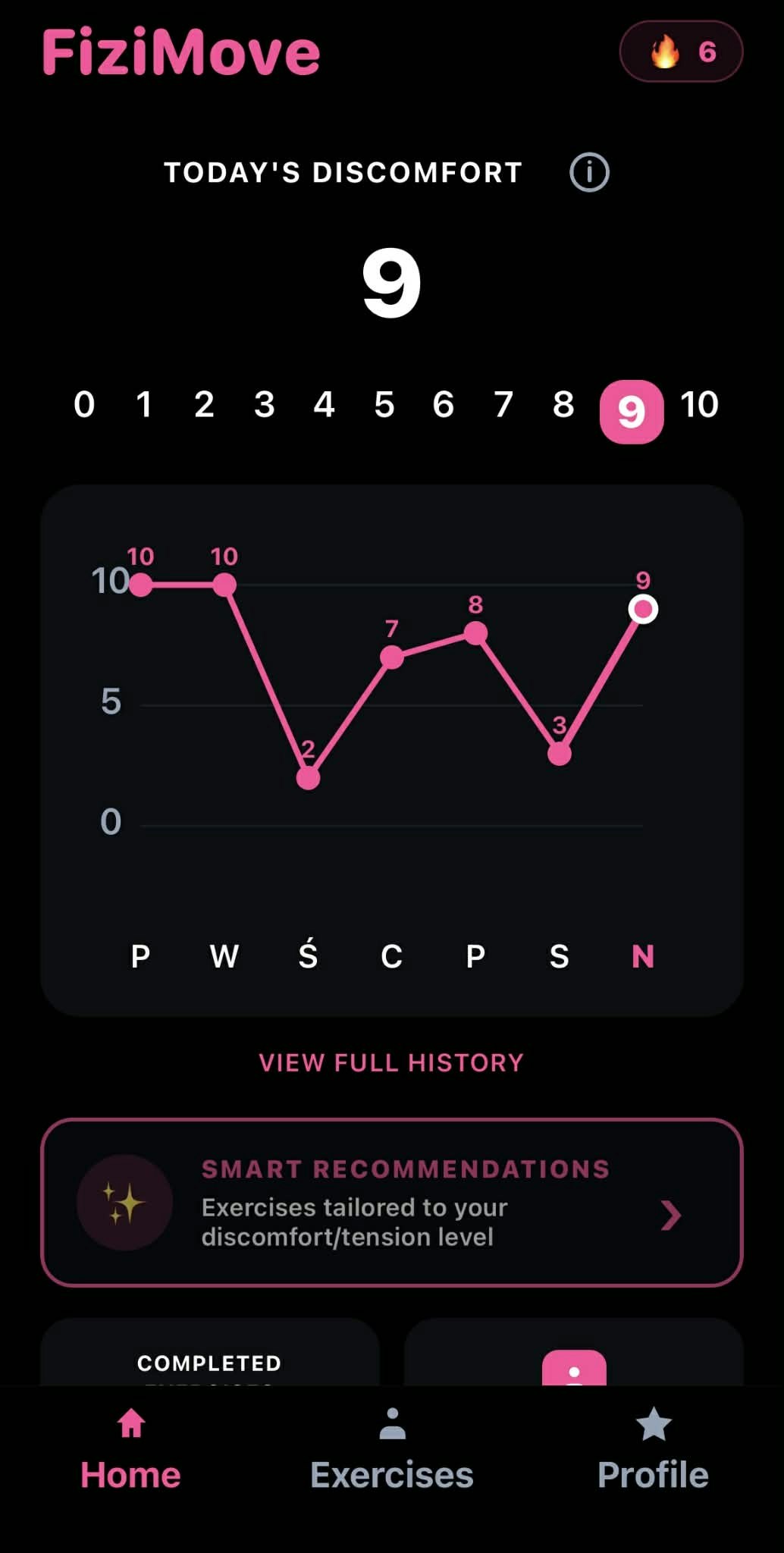Pick discomfort level 7
Viewport: 784px width, 1553px height.
tap(503, 405)
